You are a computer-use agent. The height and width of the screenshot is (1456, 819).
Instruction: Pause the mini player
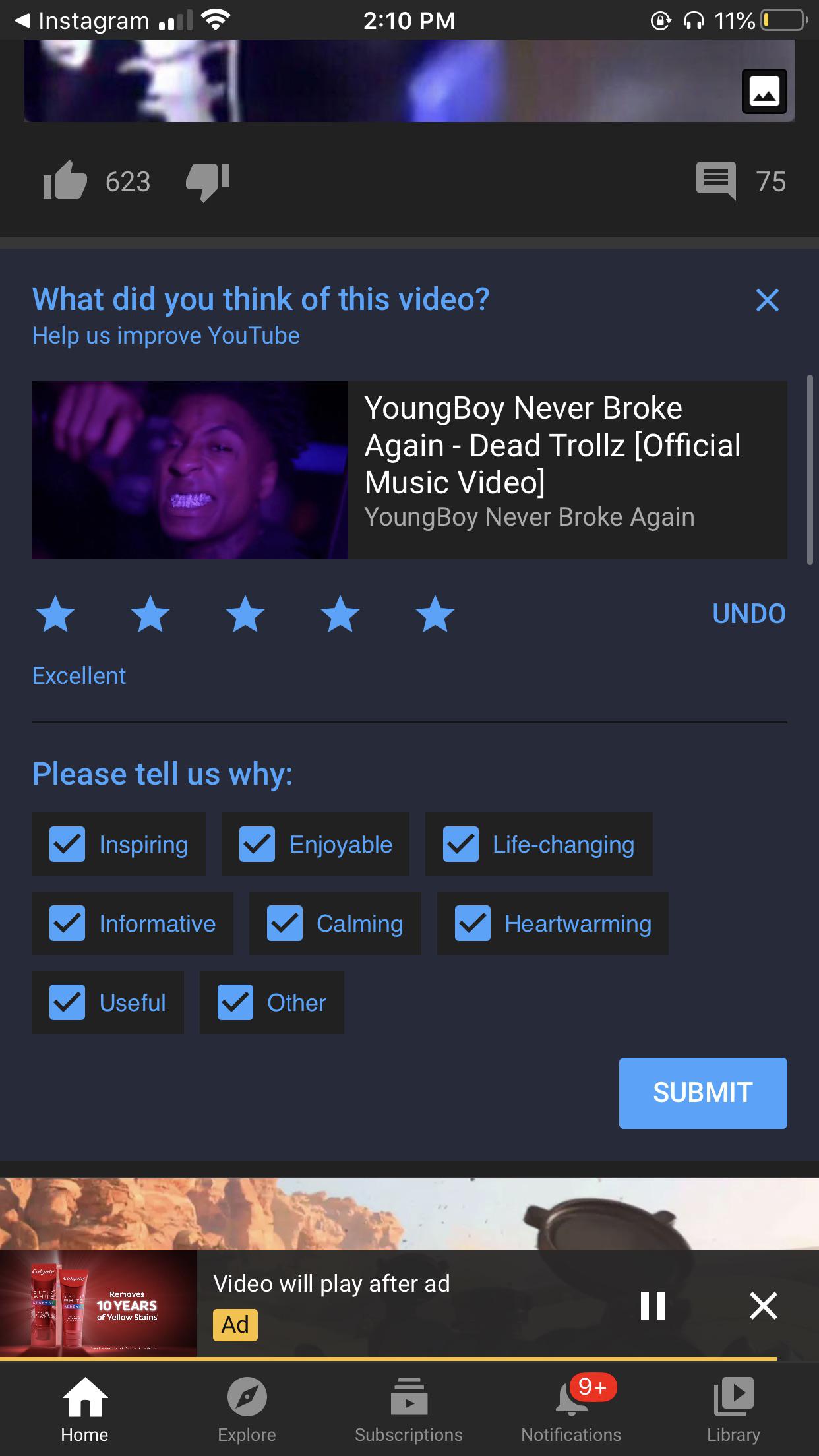652,1305
